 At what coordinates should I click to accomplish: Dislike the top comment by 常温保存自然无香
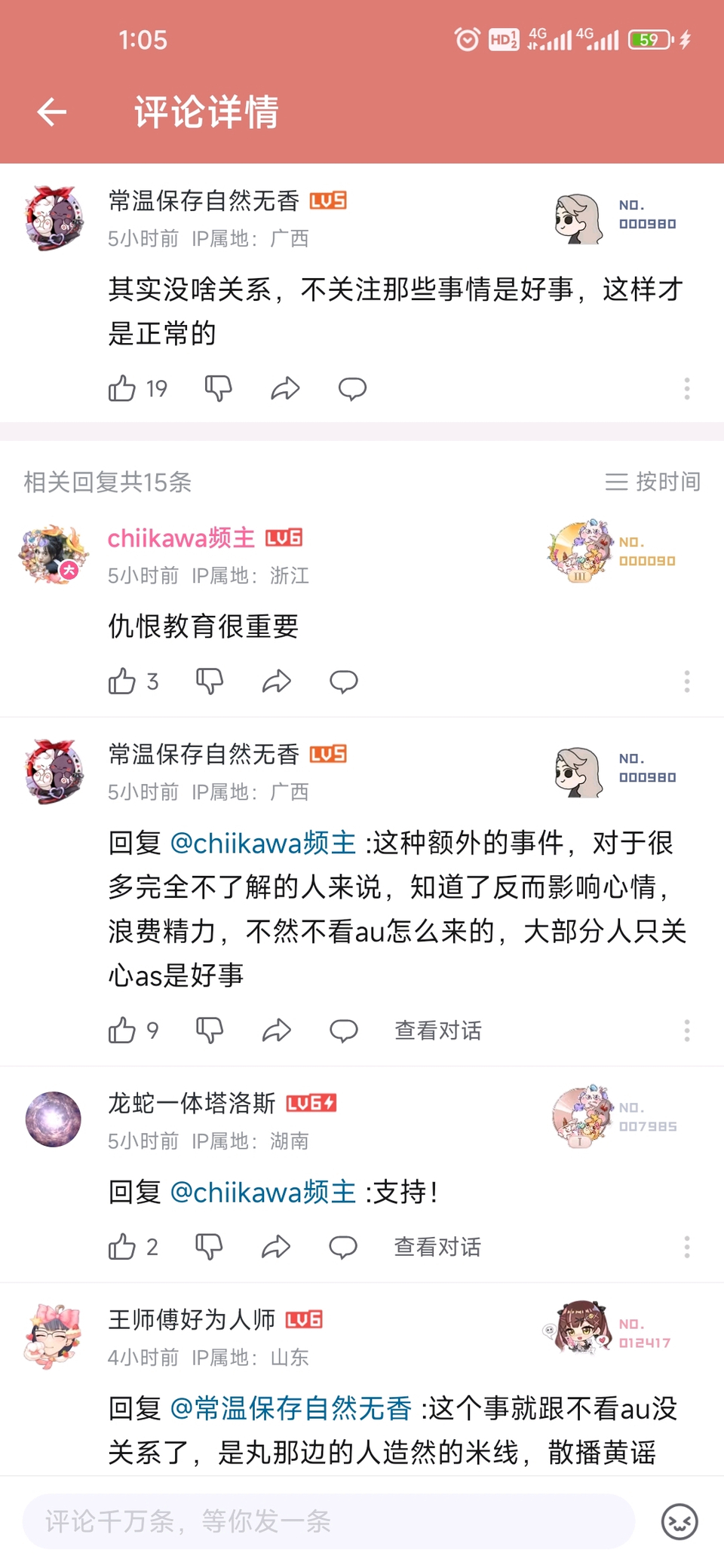[x=218, y=388]
